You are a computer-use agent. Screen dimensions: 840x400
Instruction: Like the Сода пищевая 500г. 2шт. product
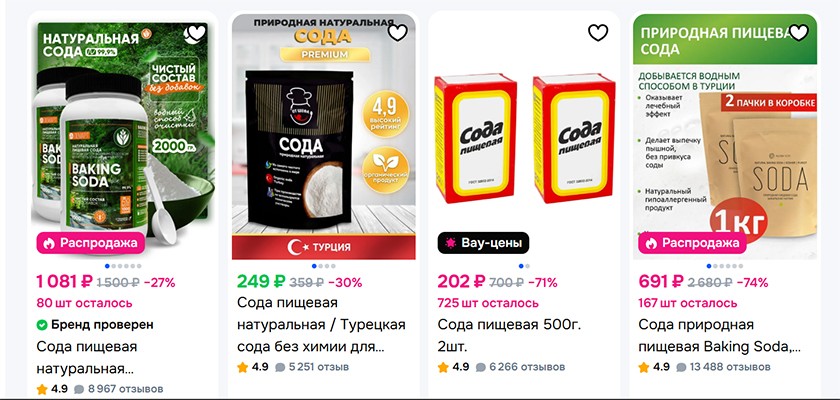(x=598, y=33)
